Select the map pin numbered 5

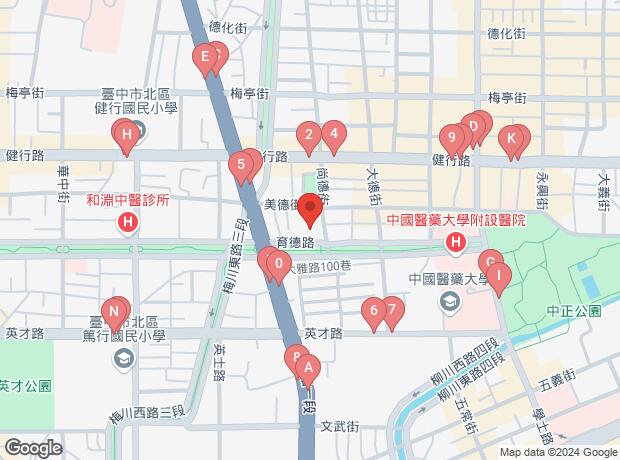tap(241, 163)
